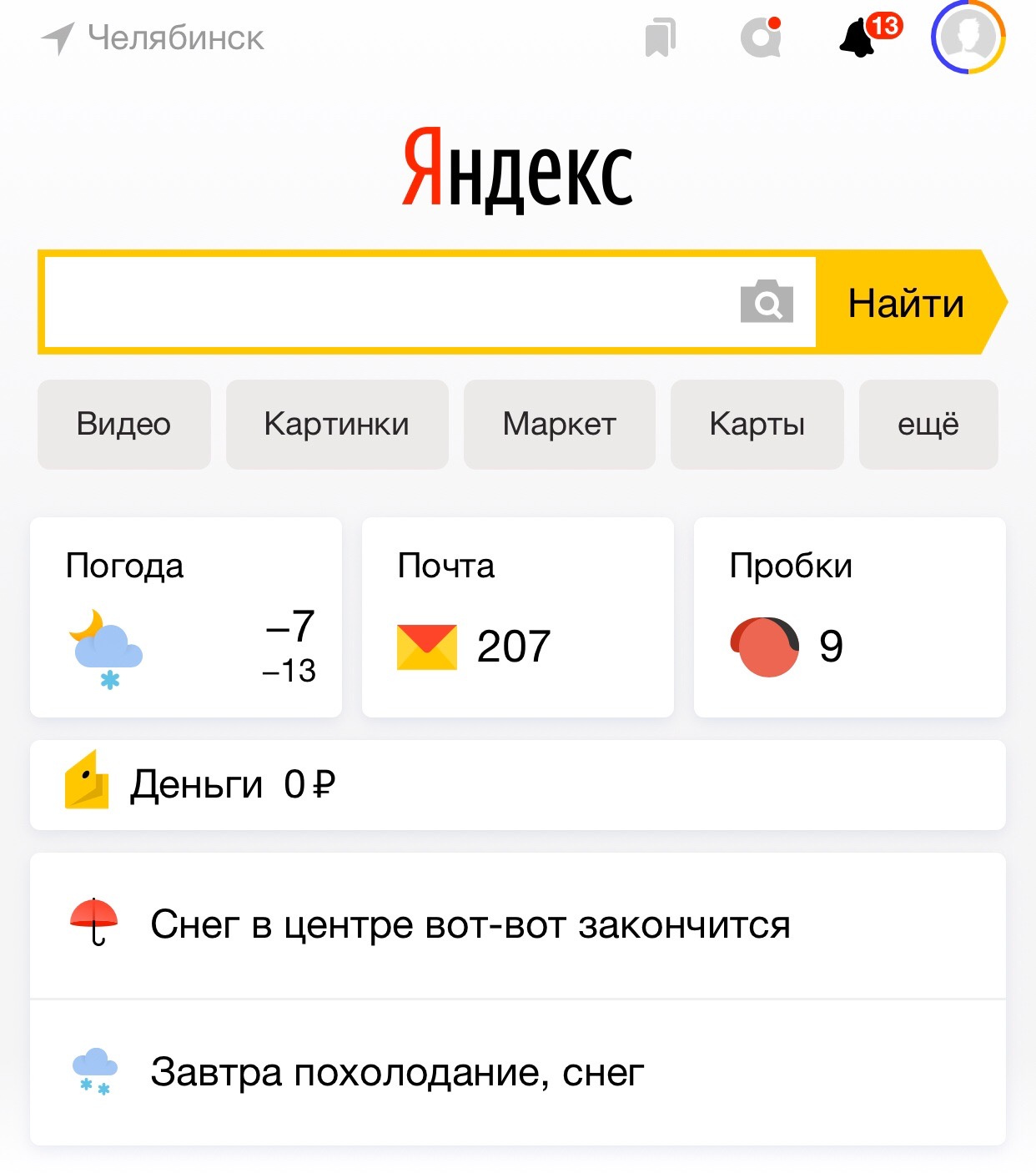Open the notifications bell
The height and width of the screenshot is (1173, 1036).
pyautogui.click(x=859, y=38)
